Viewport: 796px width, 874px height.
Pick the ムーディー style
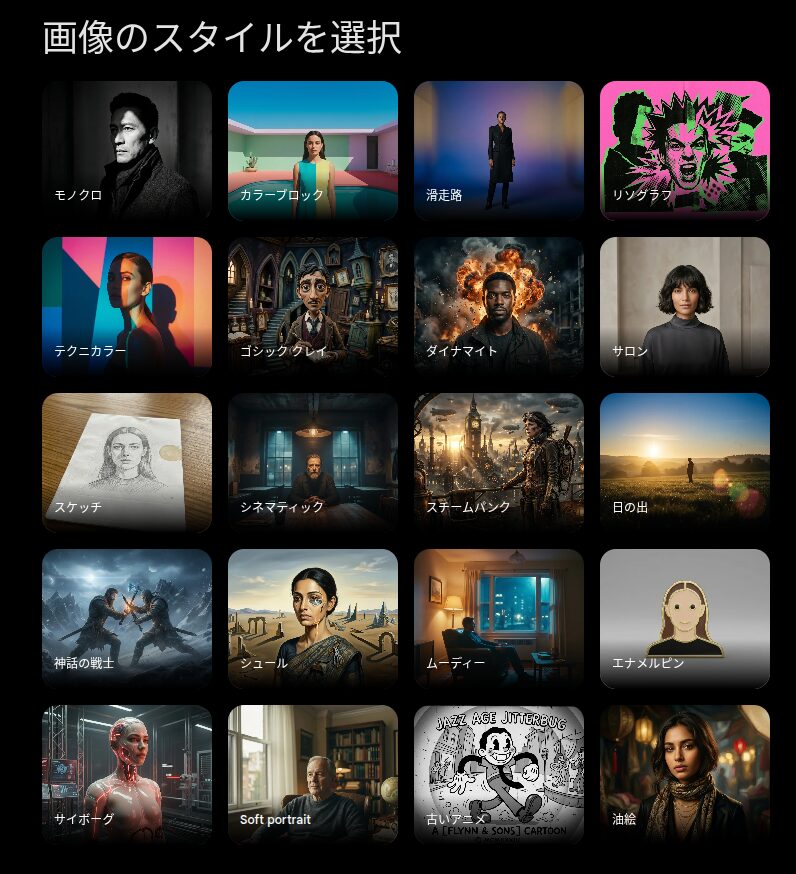tap(499, 618)
